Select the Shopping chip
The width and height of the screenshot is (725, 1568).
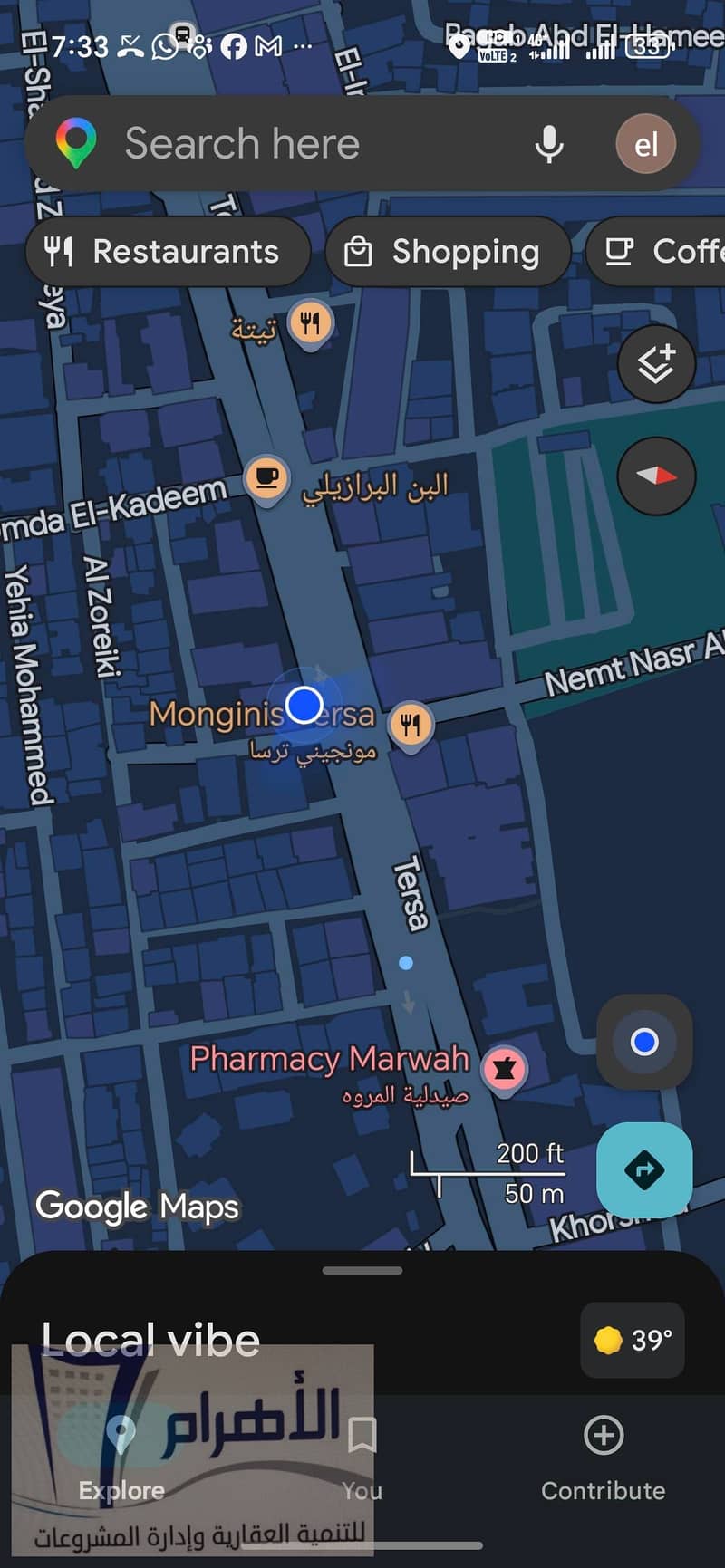pos(449,251)
